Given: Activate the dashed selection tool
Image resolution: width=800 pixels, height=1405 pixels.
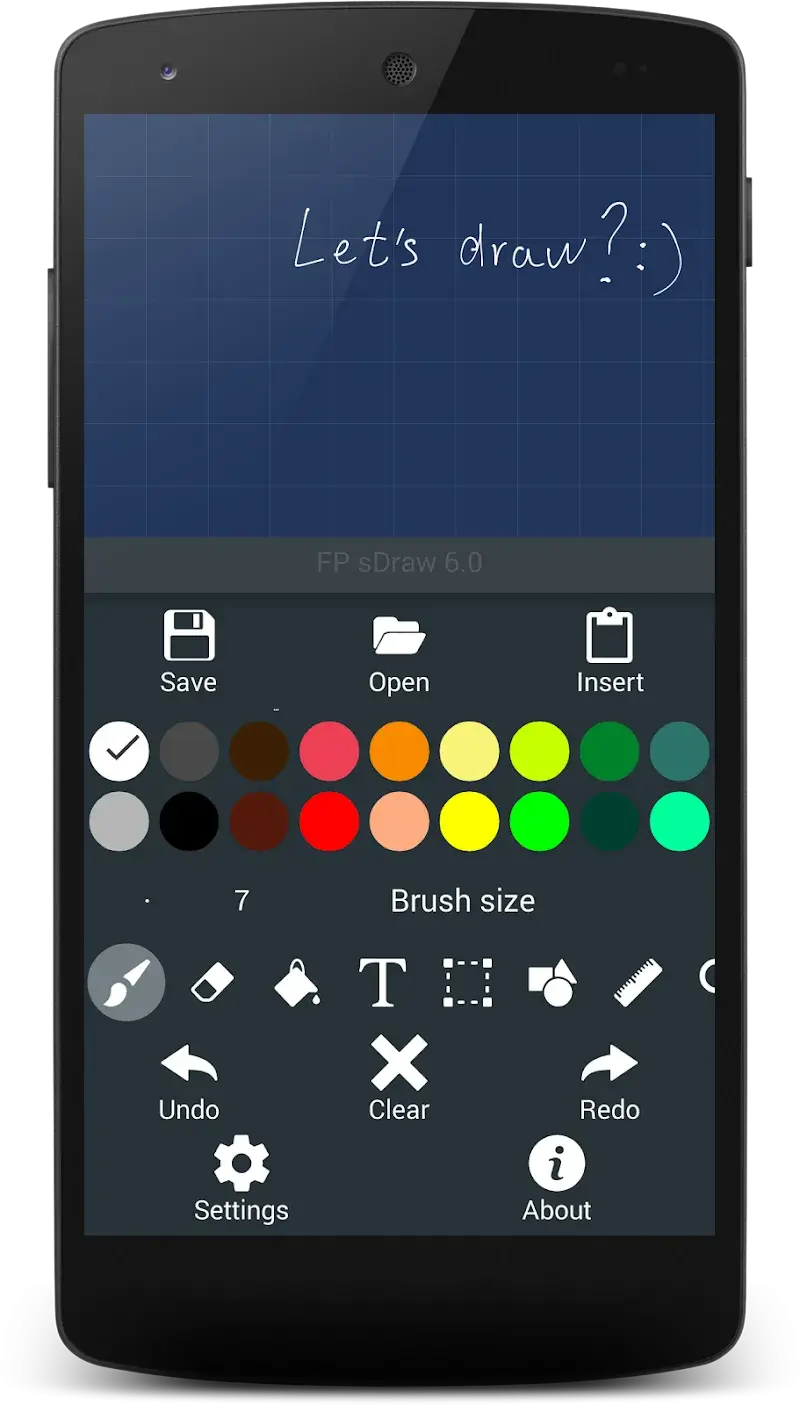Looking at the screenshot, I should point(468,982).
